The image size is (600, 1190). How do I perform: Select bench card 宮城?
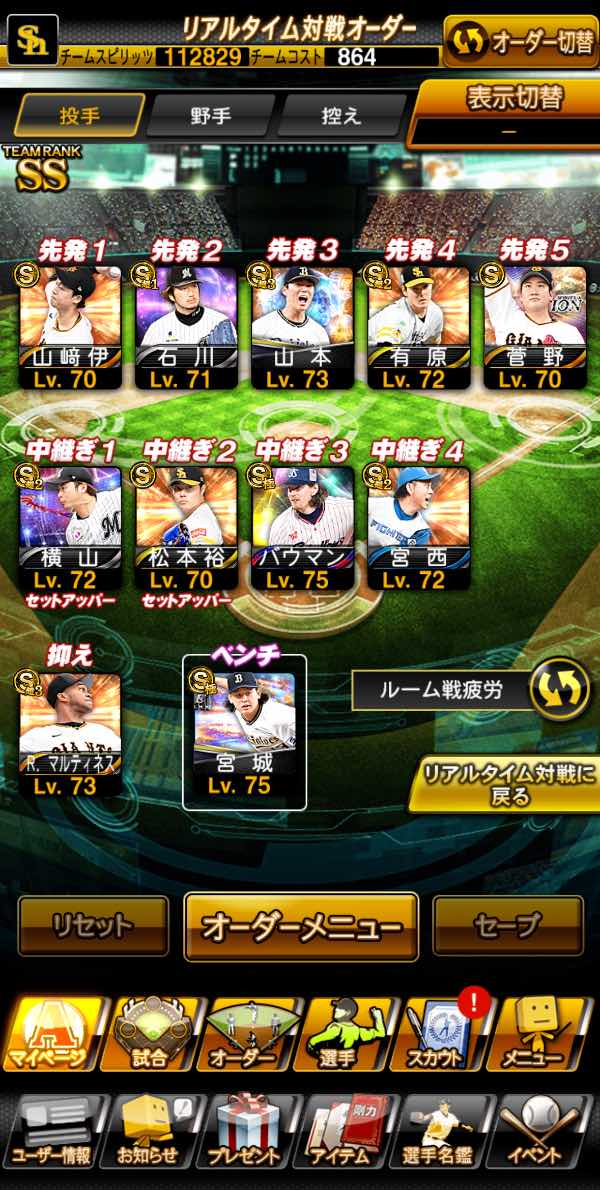pyautogui.click(x=244, y=733)
